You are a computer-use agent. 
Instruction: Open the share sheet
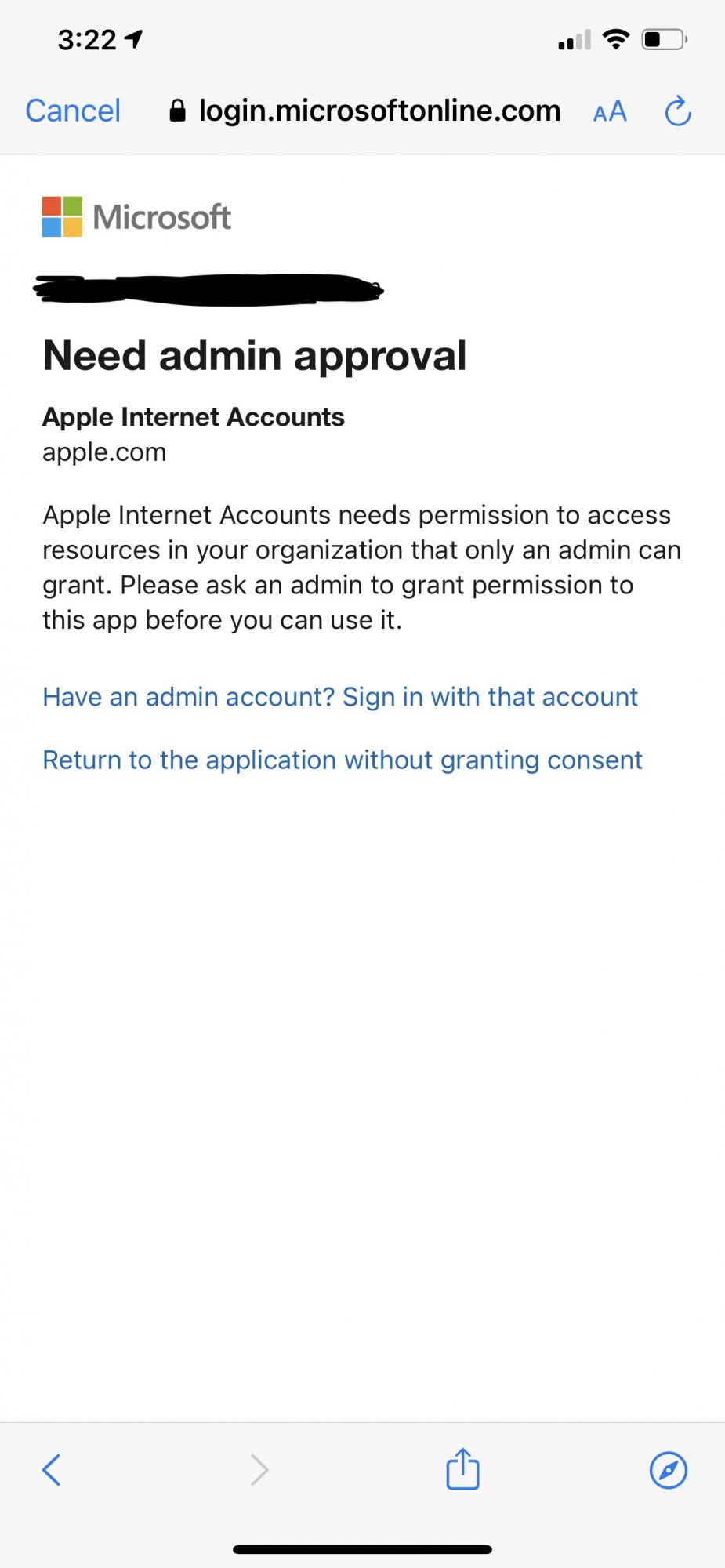[462, 1468]
